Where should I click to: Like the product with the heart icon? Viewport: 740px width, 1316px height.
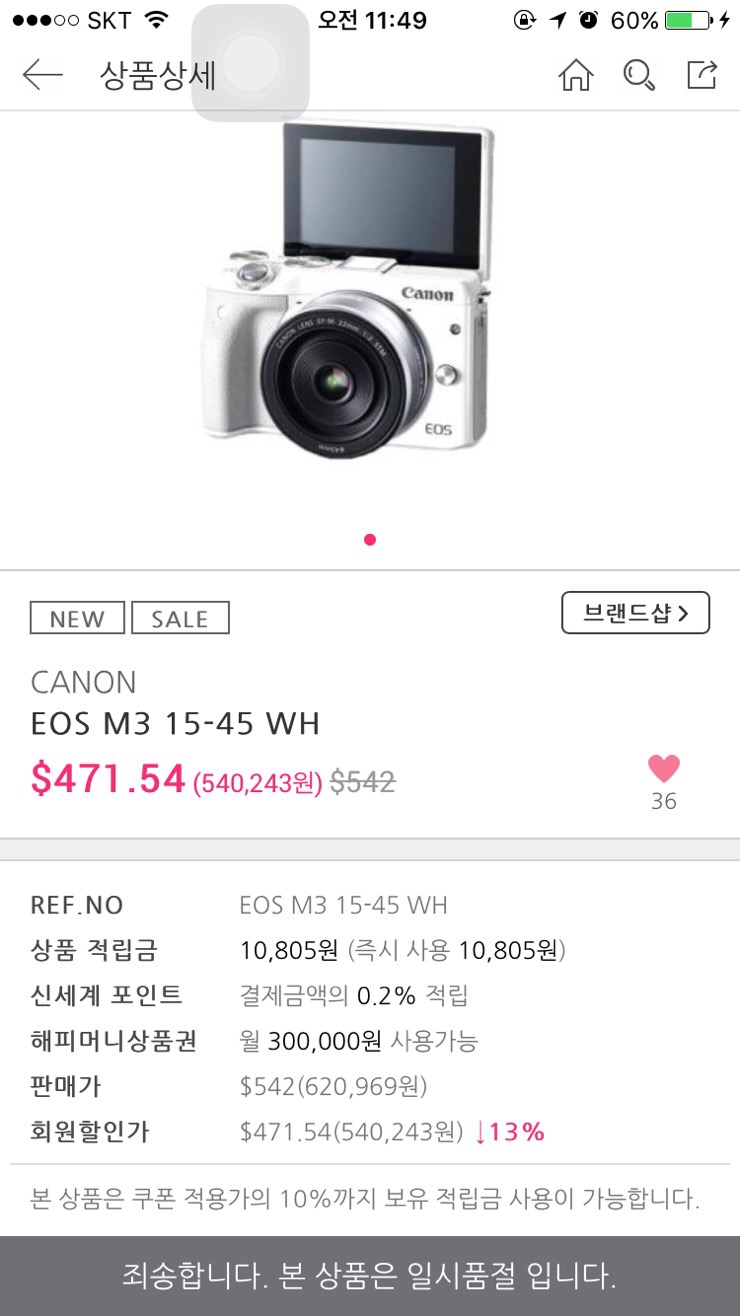pyautogui.click(x=664, y=769)
